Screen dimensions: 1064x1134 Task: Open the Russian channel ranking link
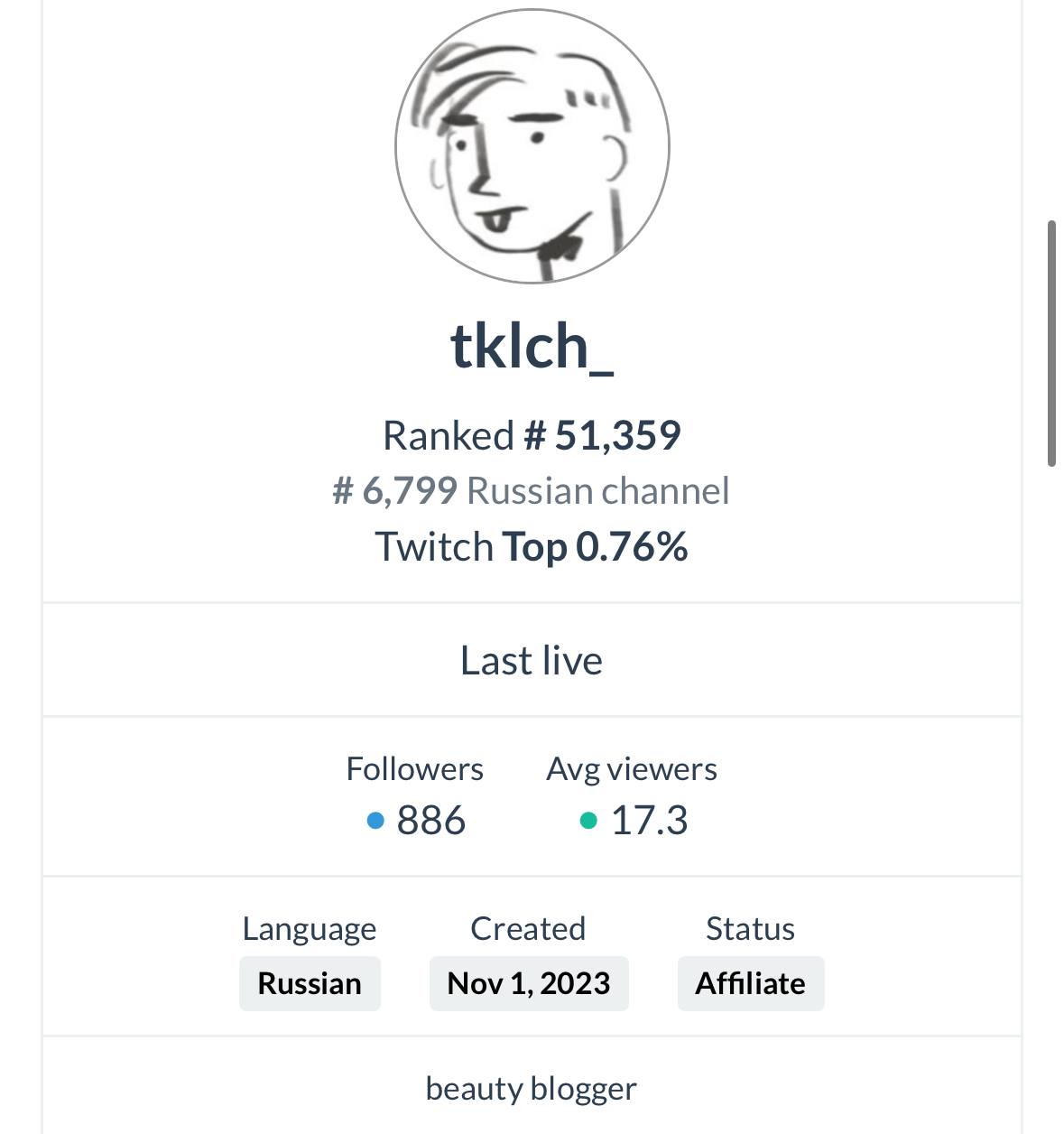pyautogui.click(x=531, y=491)
